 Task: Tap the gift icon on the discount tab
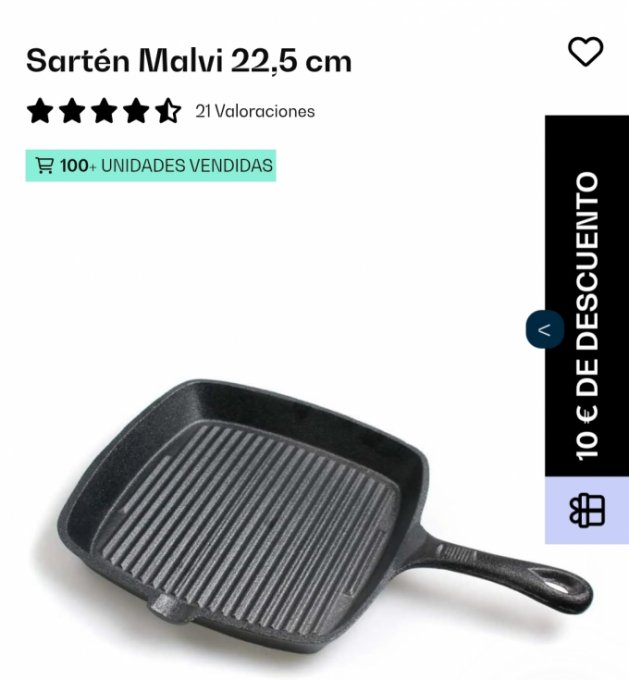587,511
